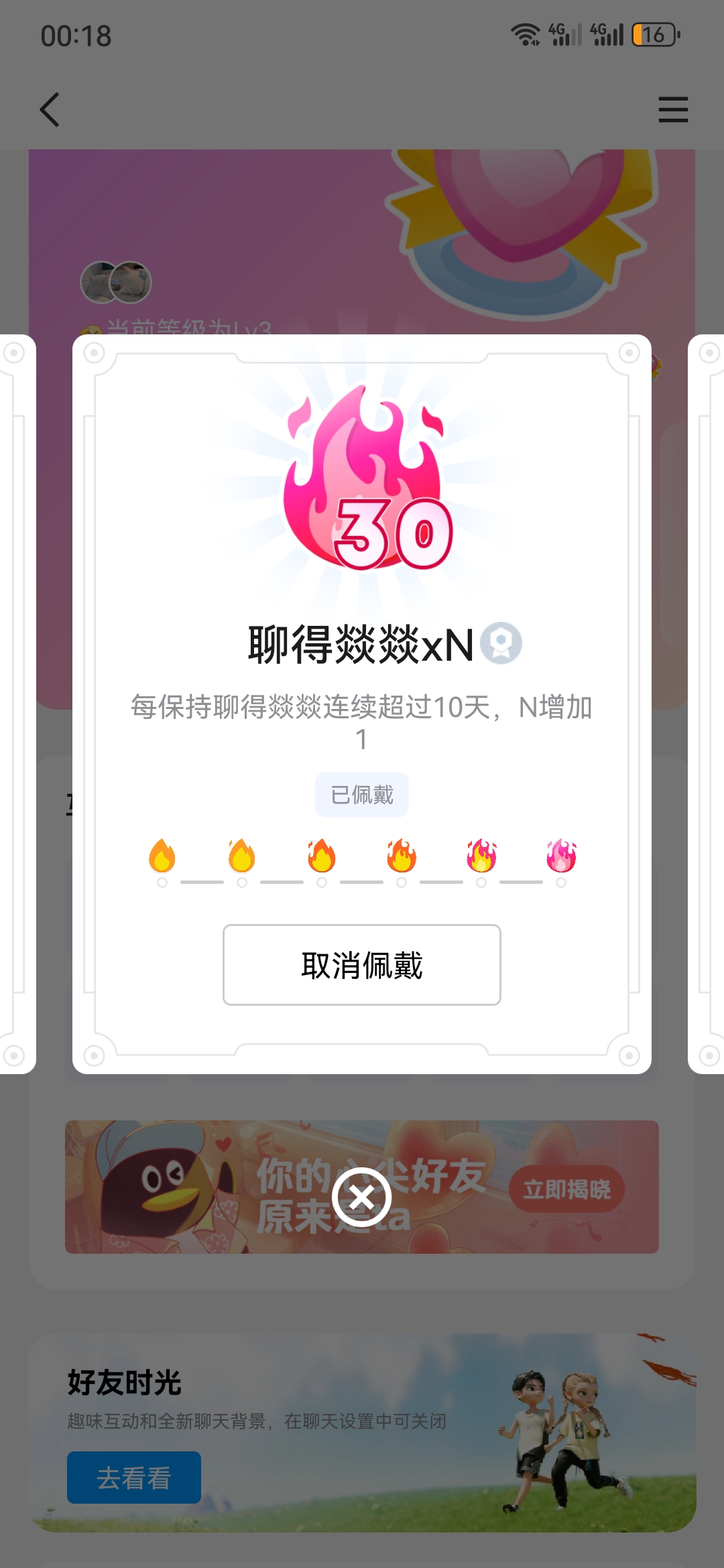Viewport: 724px width, 1568px height.
Task: Close the badge popup
Action: pos(361,1197)
